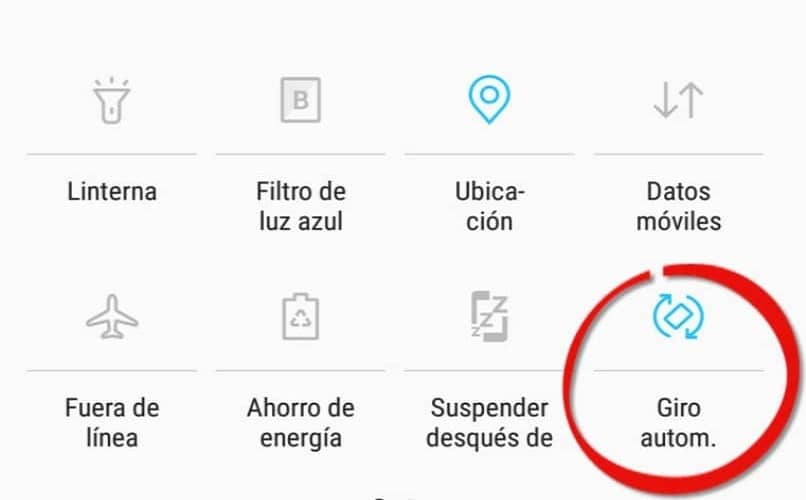Turn off Giro autom. rotation

coord(679,316)
